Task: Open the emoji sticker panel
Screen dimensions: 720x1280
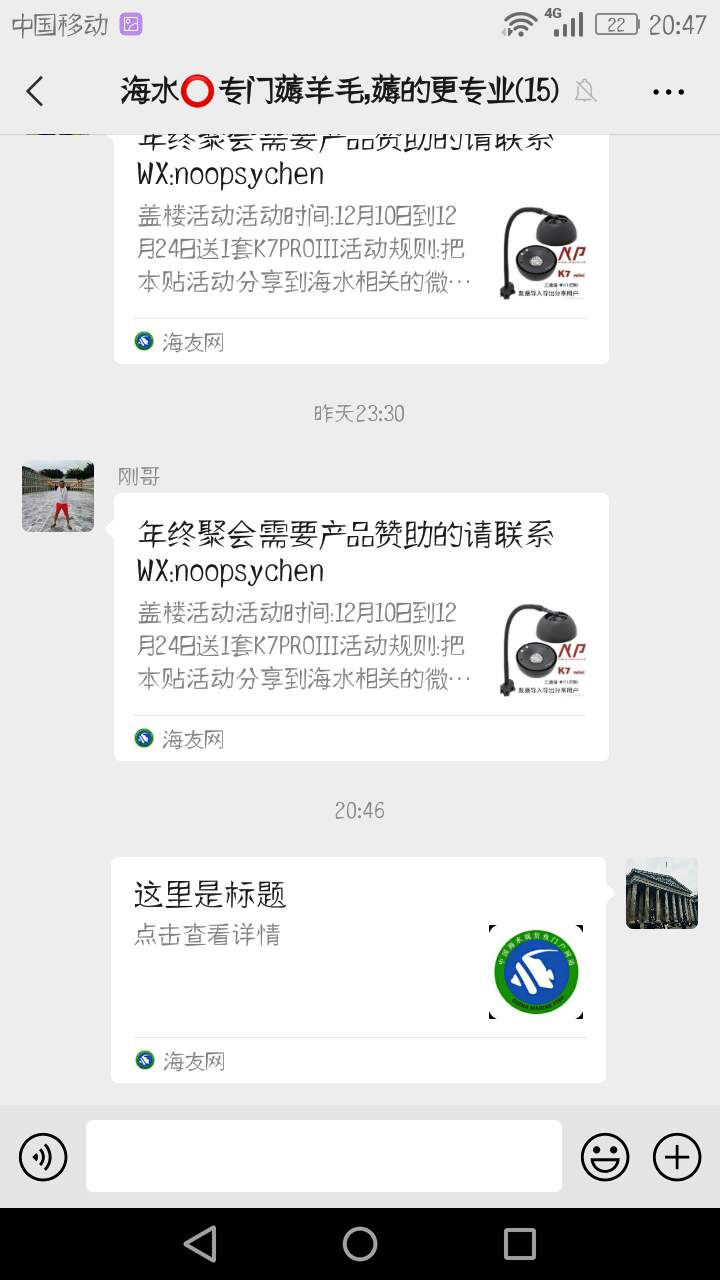Action: pos(605,1157)
